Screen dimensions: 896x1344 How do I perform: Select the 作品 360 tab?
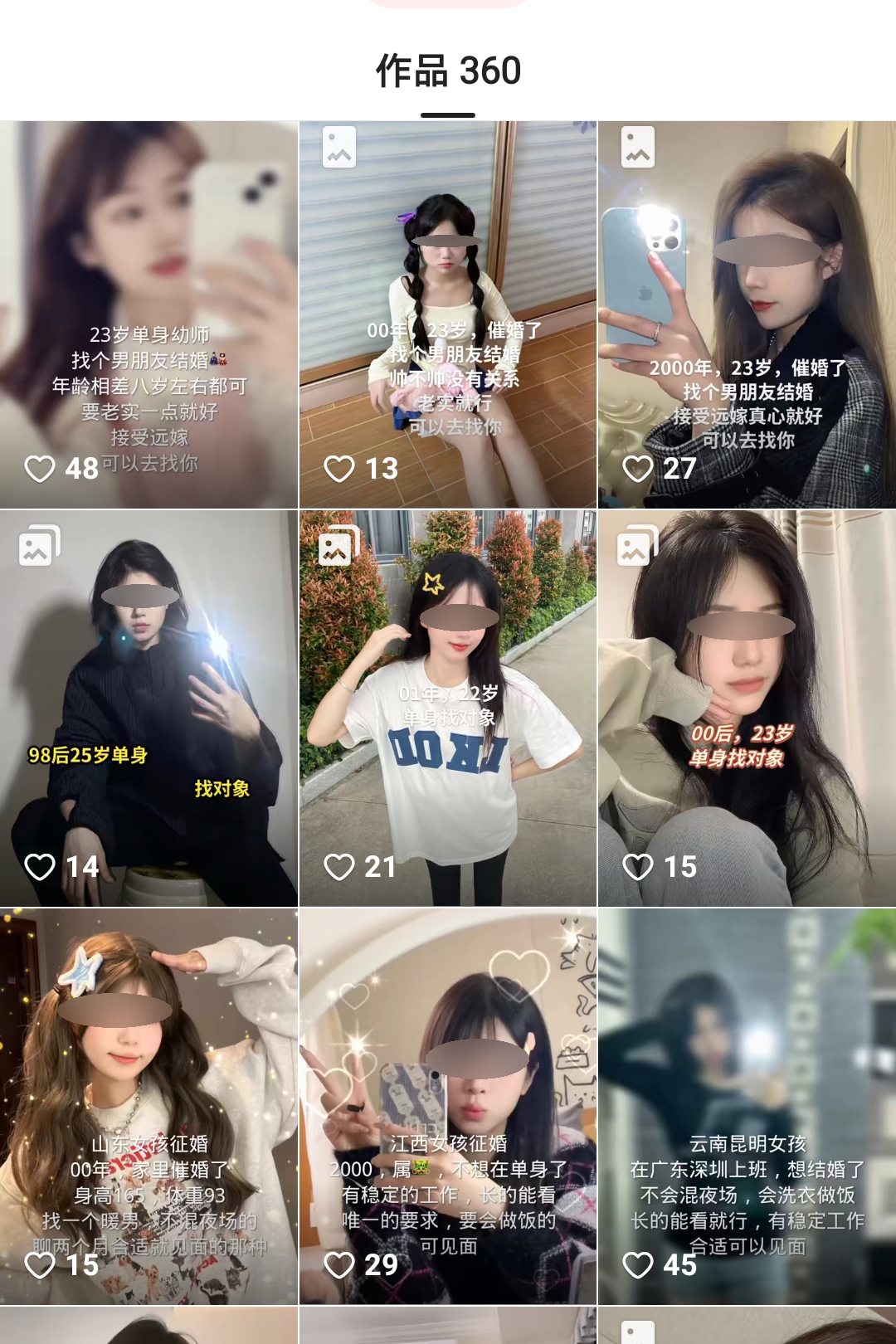(448, 71)
